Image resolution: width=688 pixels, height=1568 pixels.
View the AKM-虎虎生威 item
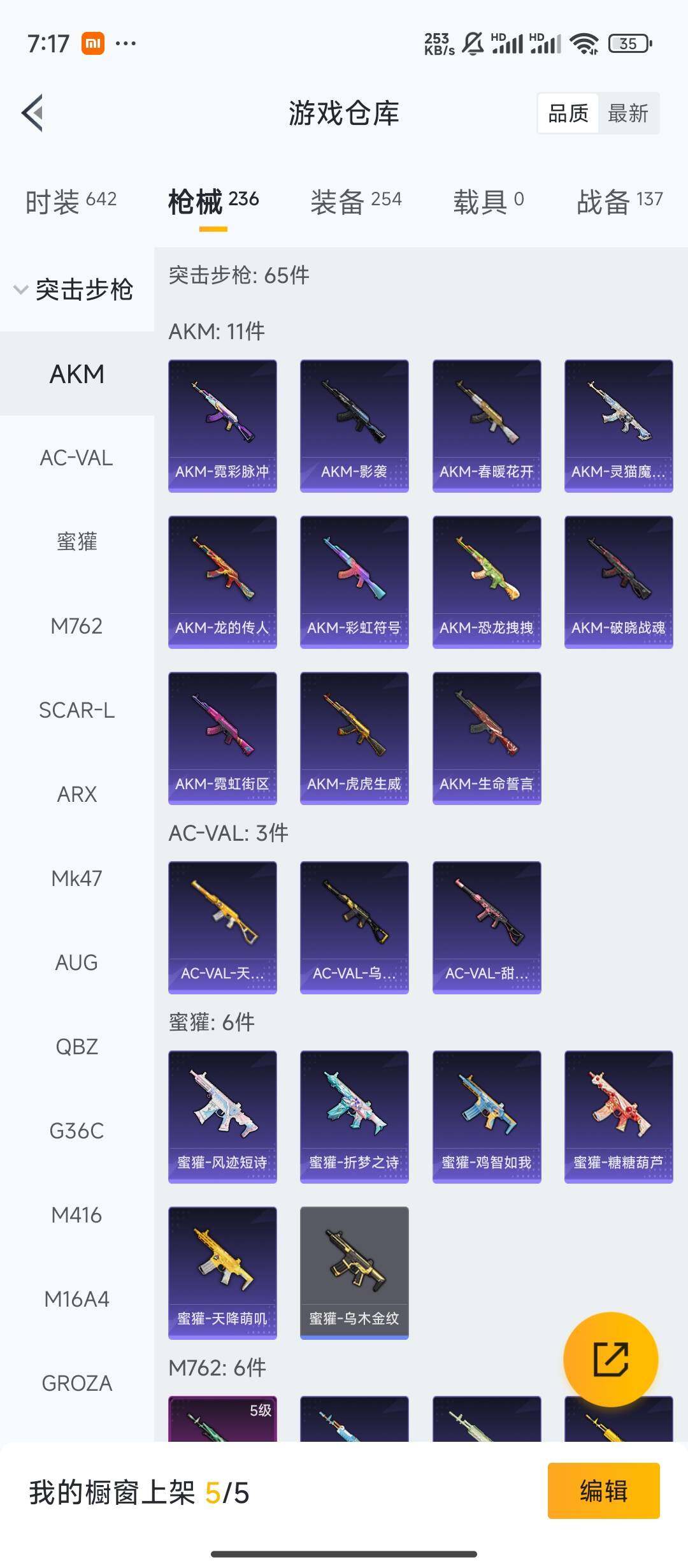pyautogui.click(x=354, y=738)
